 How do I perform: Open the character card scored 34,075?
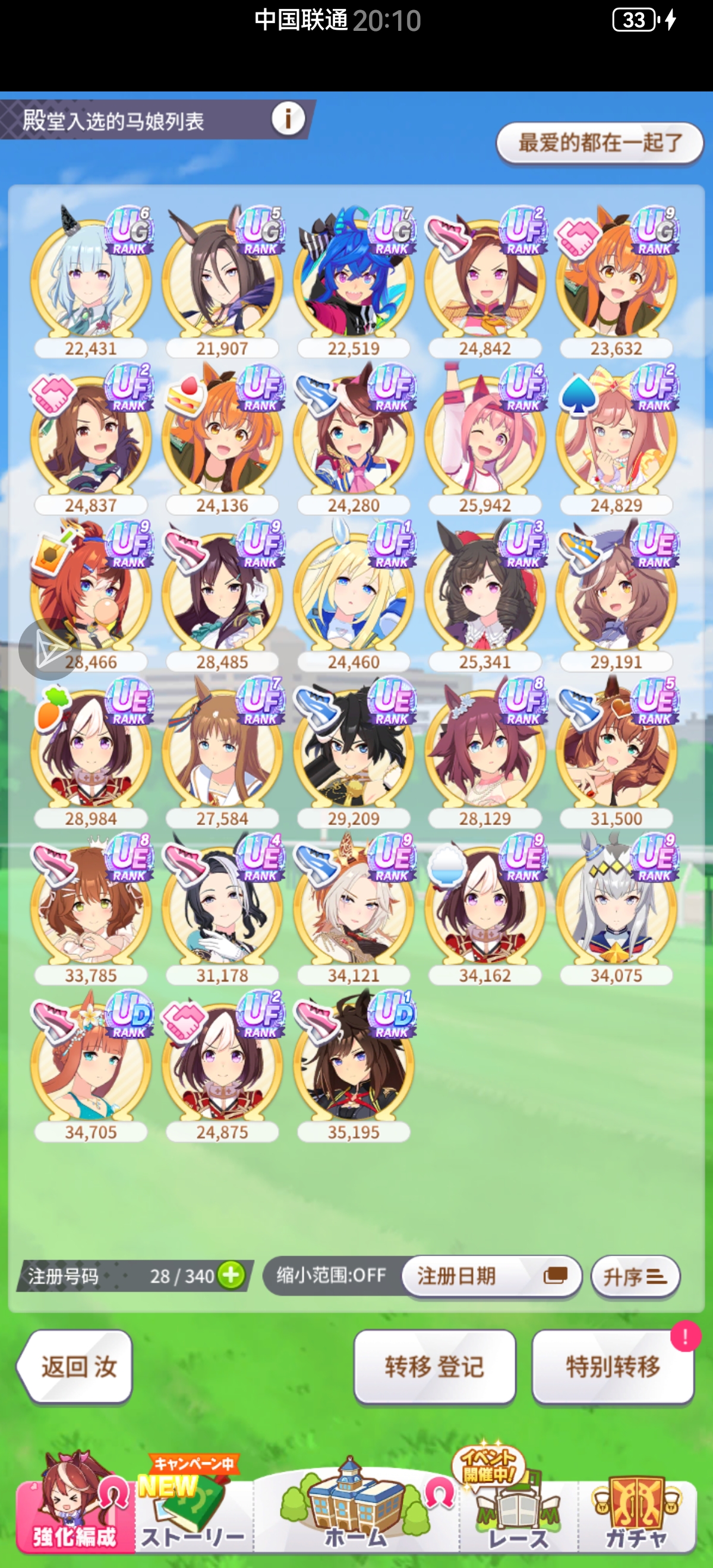[x=616, y=907]
